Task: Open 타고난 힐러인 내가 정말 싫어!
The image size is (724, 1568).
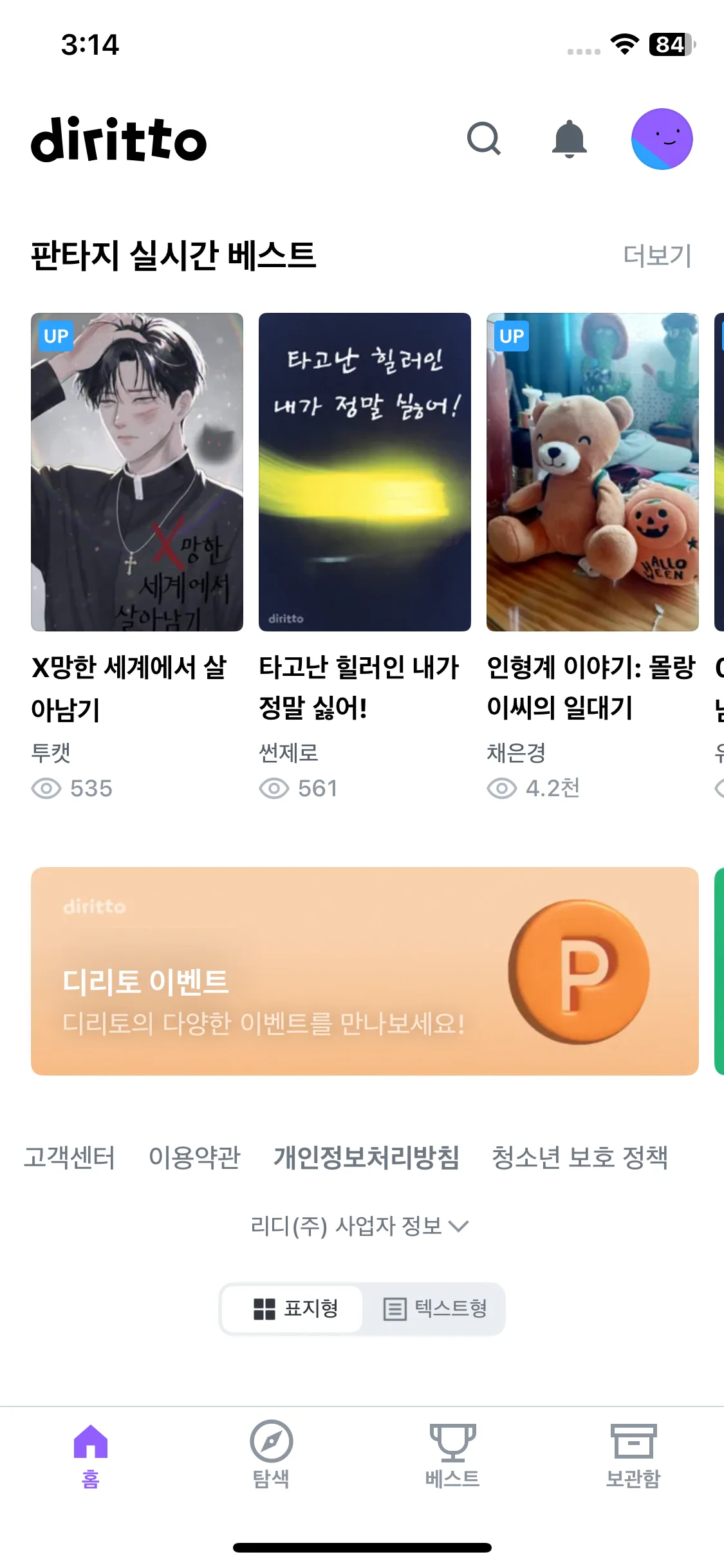Action: pos(365,472)
